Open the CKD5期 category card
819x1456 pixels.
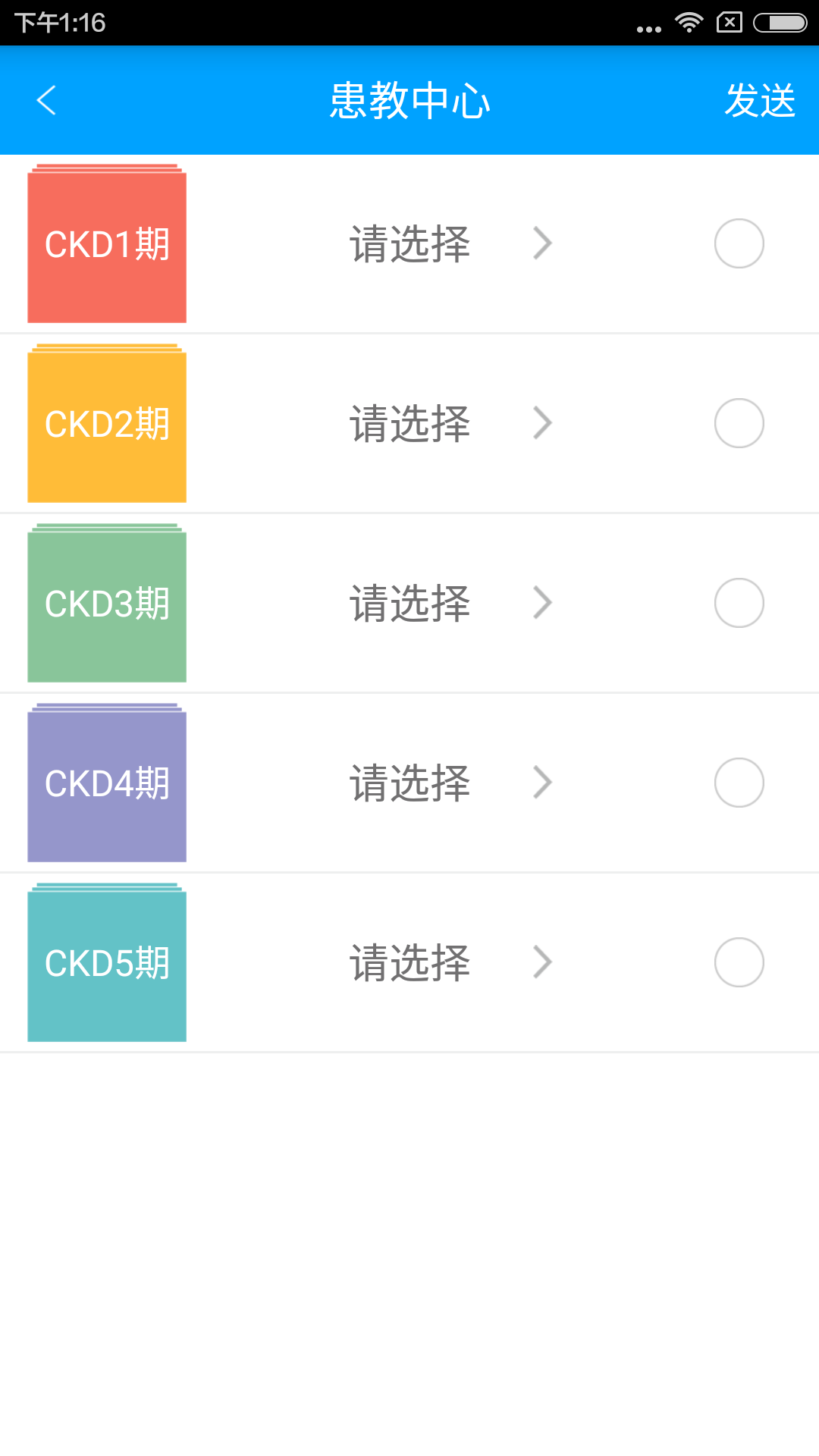(x=106, y=962)
